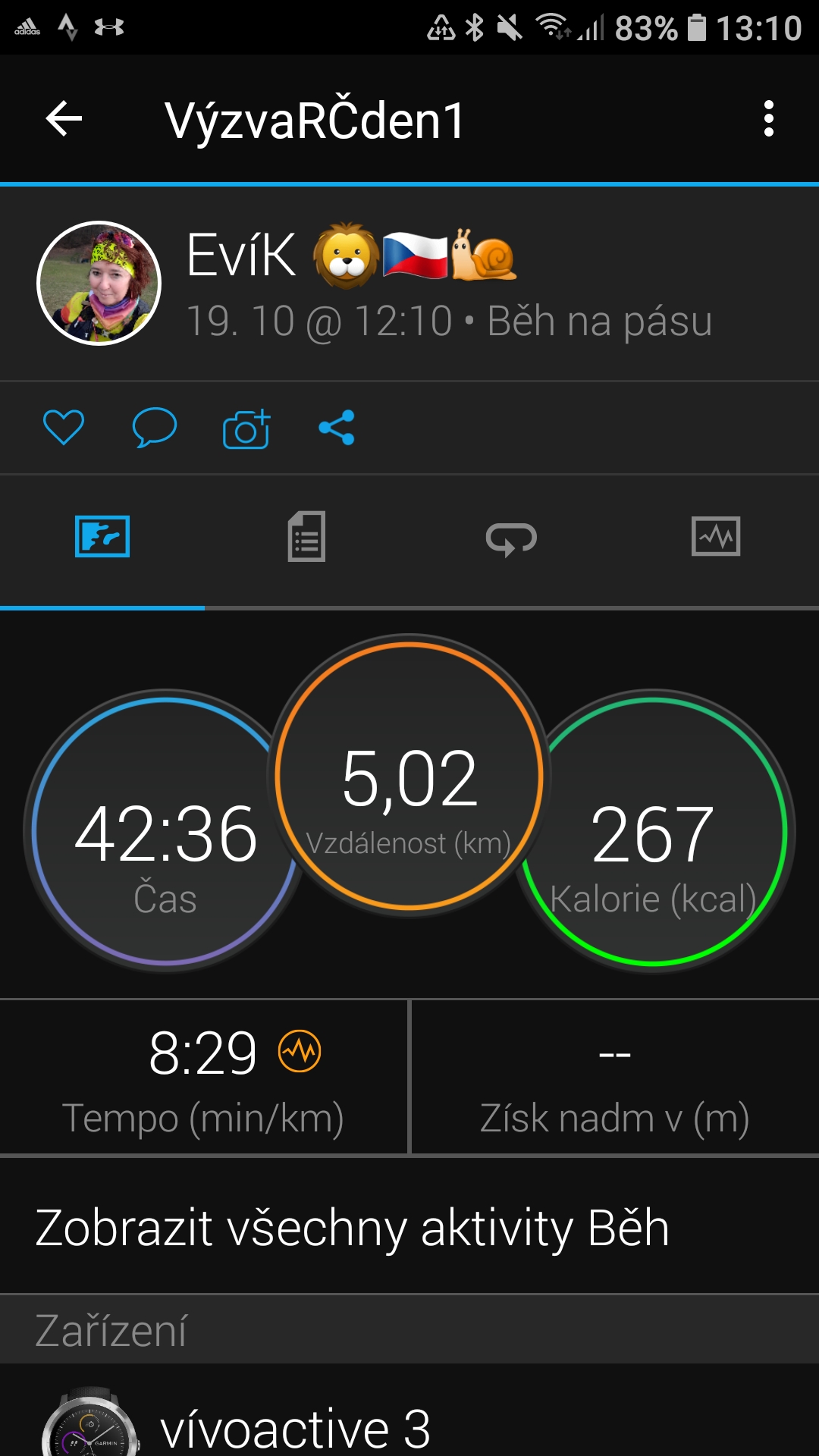Open the overflow menu
The image size is (819, 1456).
[x=769, y=119]
